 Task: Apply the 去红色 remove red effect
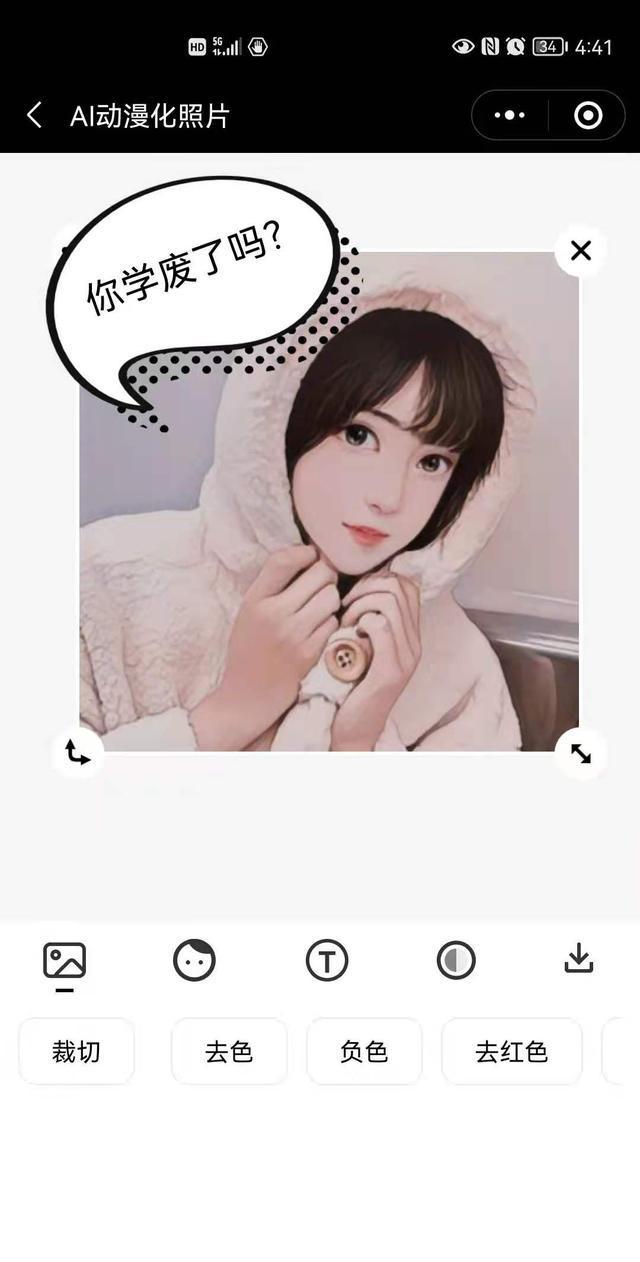click(x=511, y=1052)
